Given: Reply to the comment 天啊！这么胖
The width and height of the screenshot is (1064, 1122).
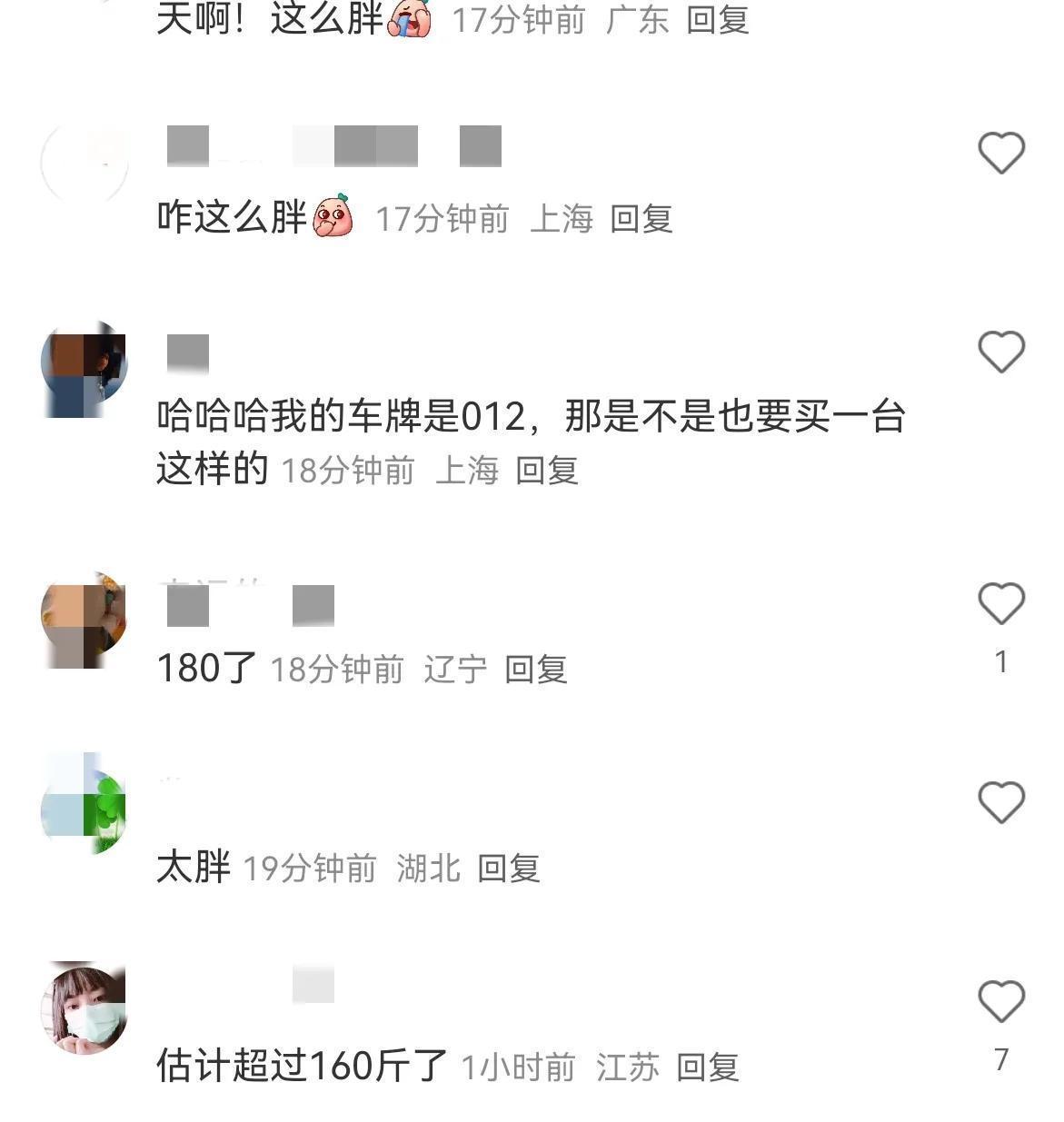Looking at the screenshot, I should click(717, 20).
